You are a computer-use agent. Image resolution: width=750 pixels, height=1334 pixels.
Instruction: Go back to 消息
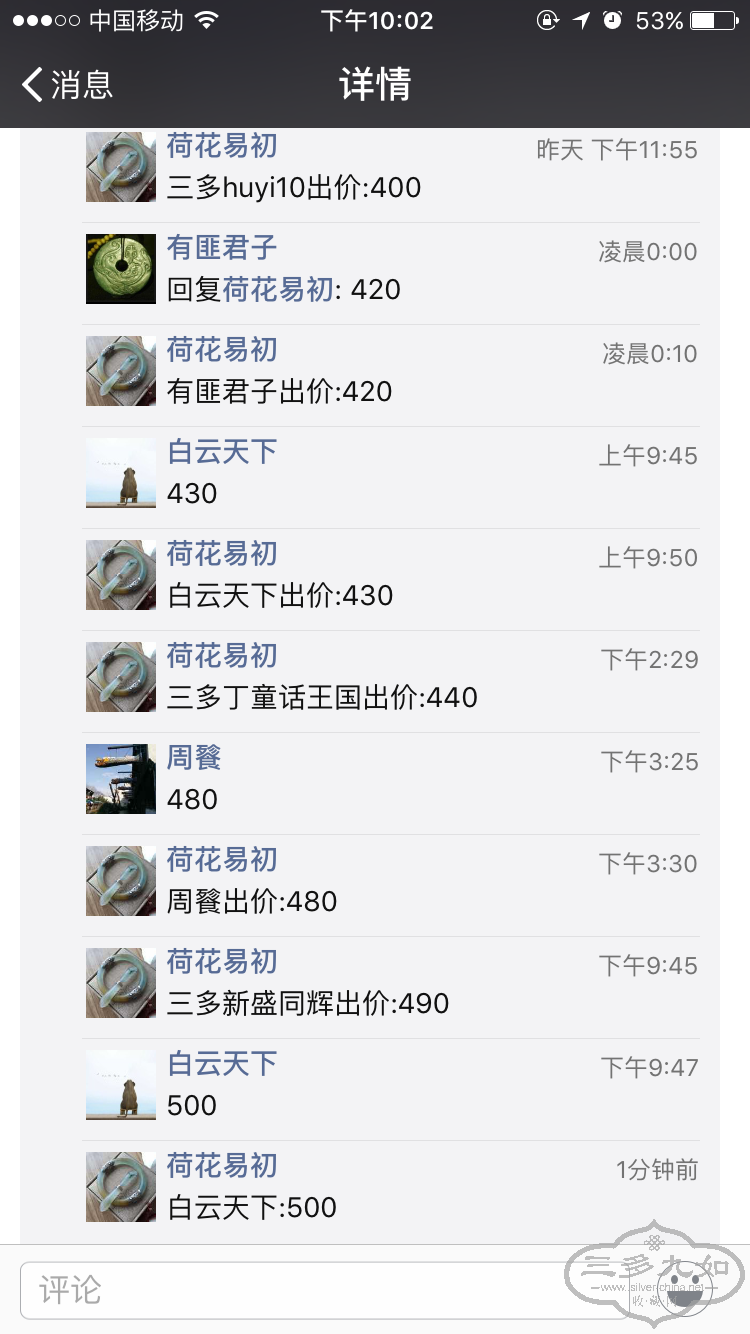click(68, 85)
